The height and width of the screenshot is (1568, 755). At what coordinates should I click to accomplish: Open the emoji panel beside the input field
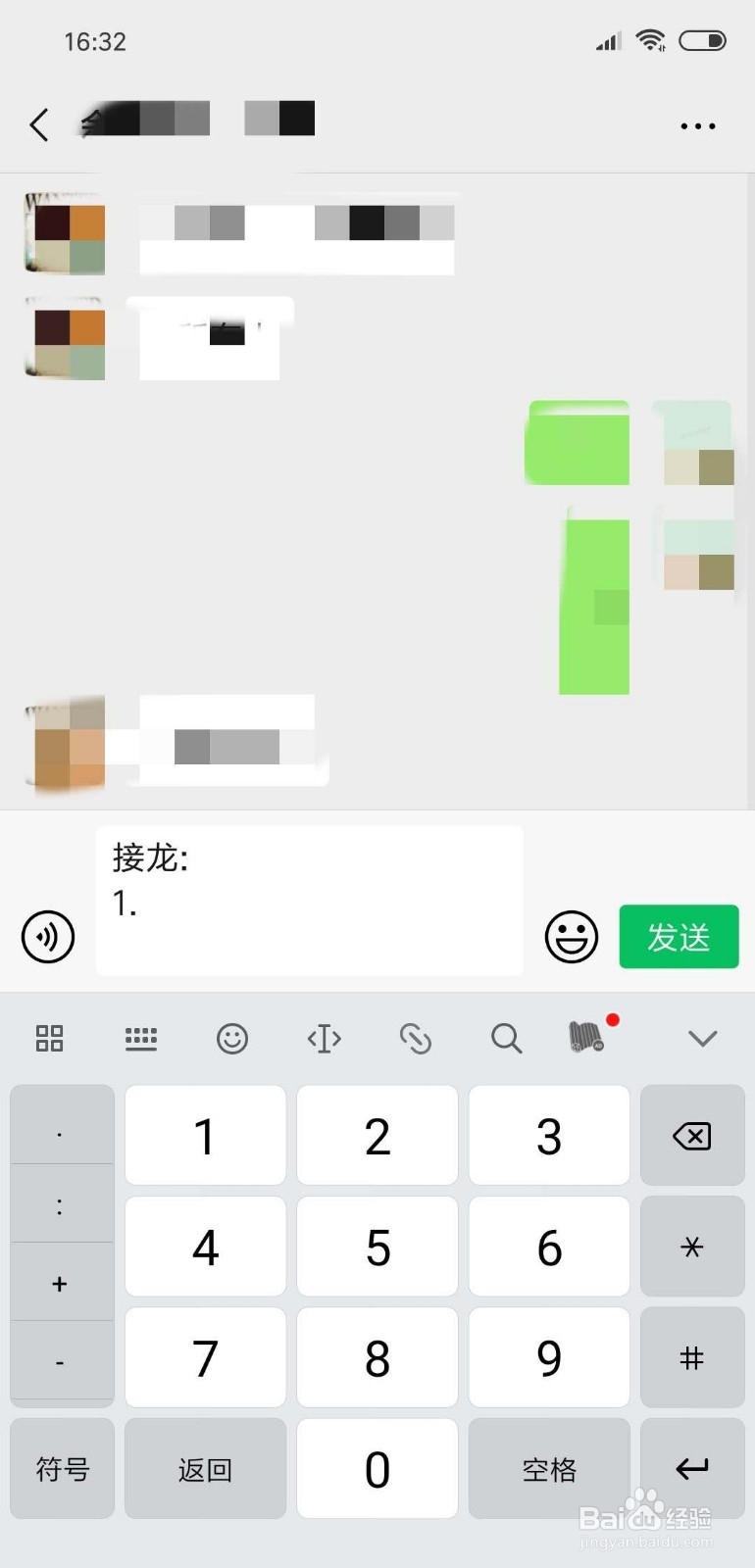pos(572,937)
